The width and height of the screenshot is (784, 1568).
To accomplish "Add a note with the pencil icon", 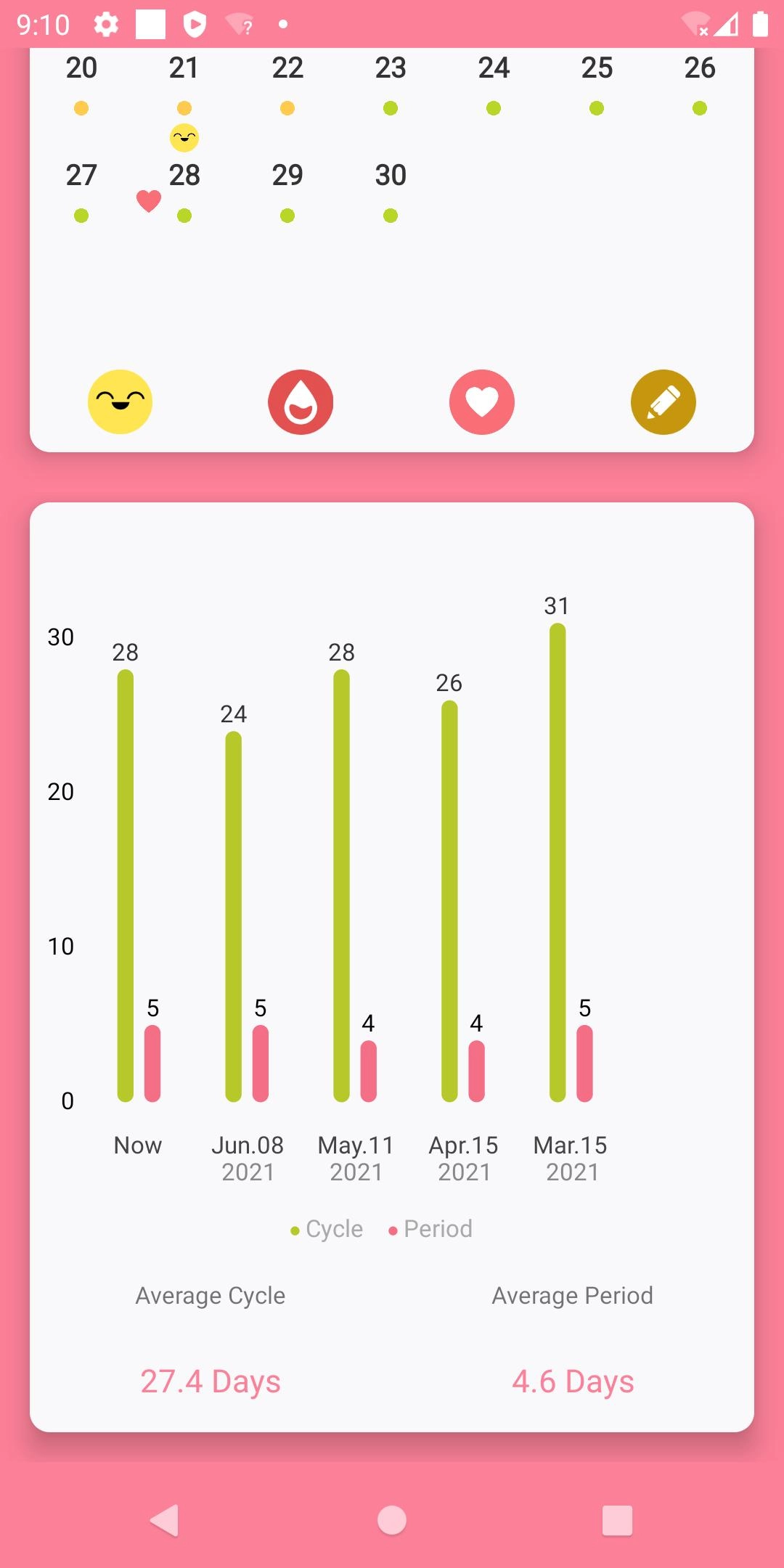I will point(663,402).
